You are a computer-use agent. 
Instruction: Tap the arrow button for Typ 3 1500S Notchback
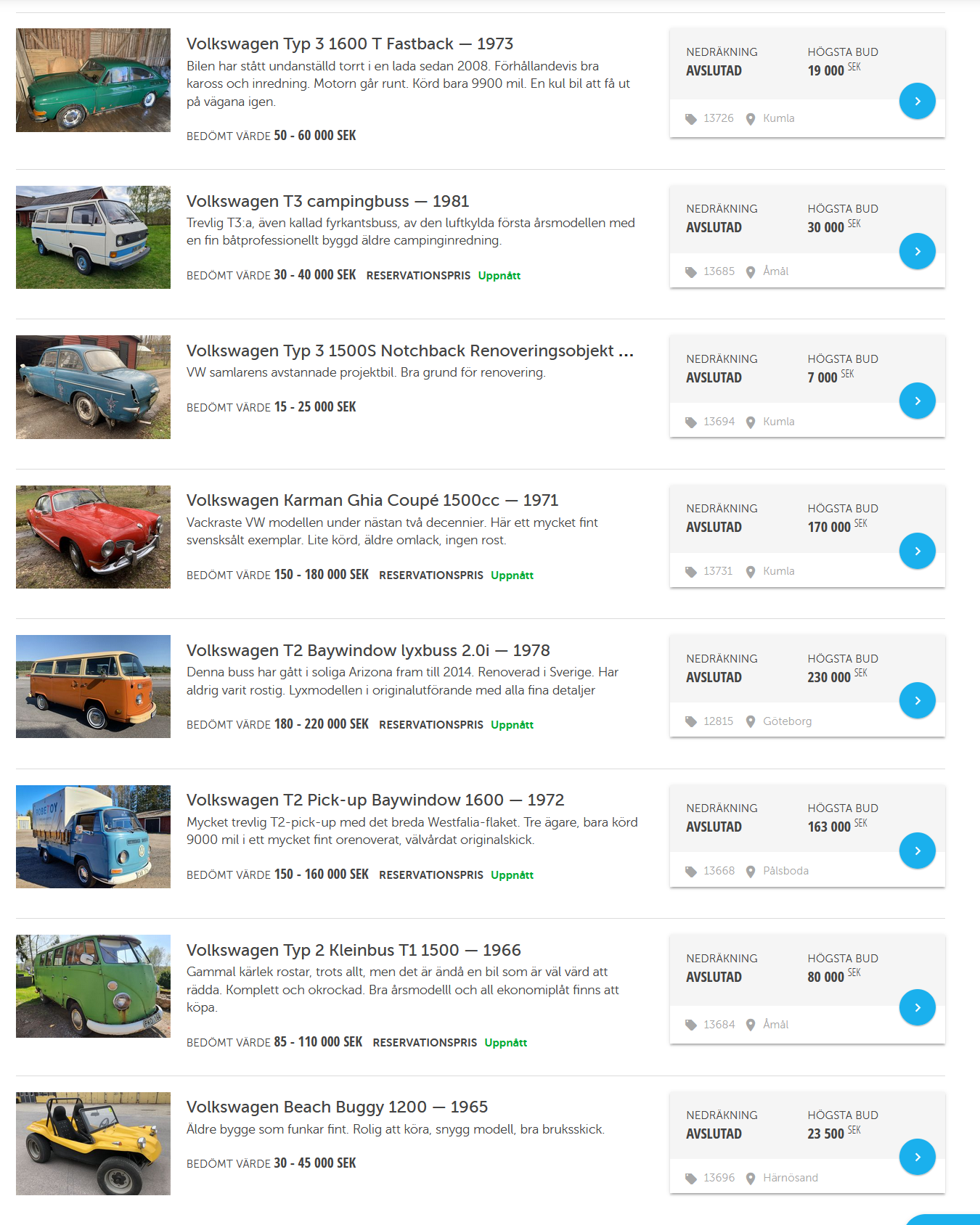click(x=917, y=401)
